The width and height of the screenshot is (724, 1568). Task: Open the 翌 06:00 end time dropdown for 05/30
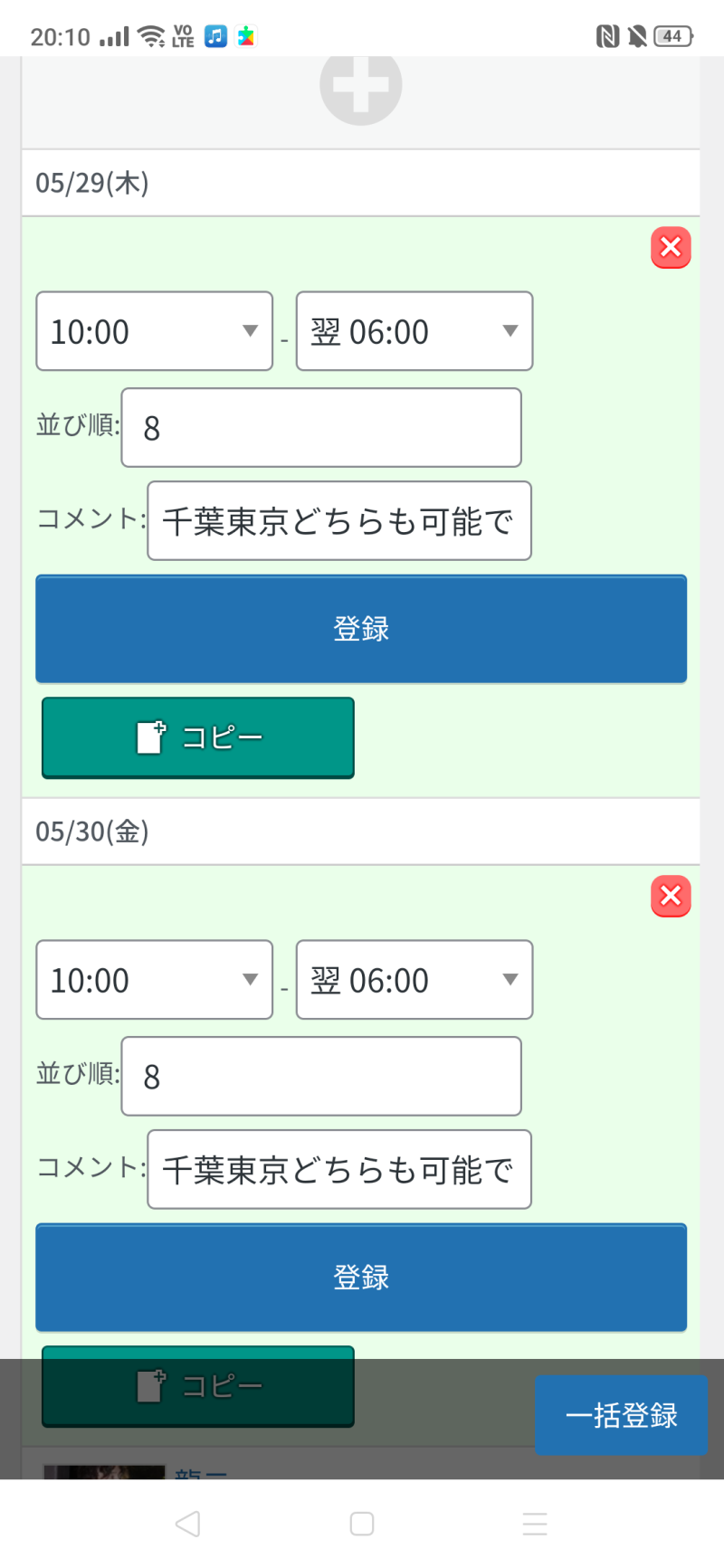click(414, 980)
